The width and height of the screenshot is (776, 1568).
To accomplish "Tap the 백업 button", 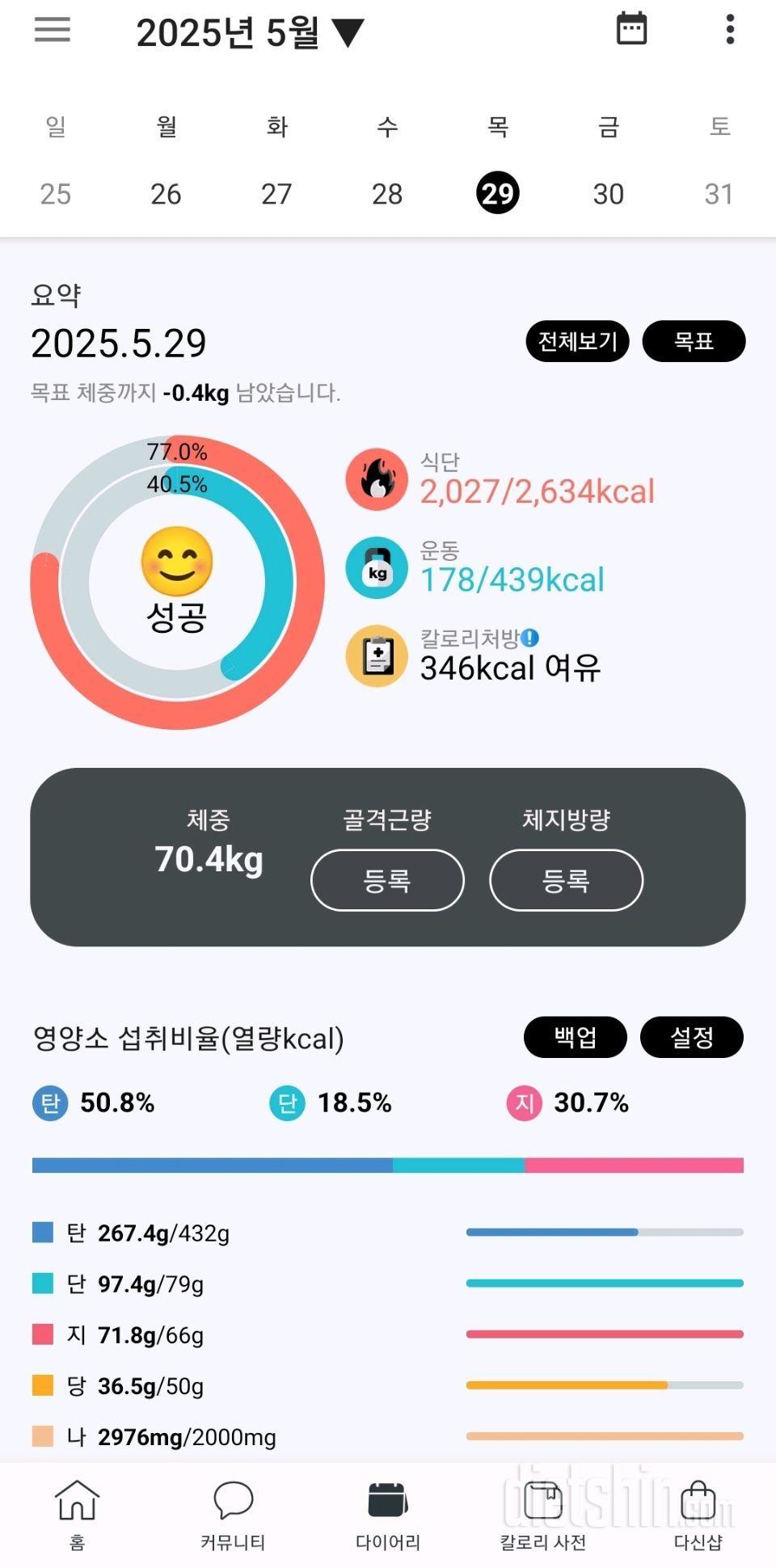I will [x=575, y=1037].
